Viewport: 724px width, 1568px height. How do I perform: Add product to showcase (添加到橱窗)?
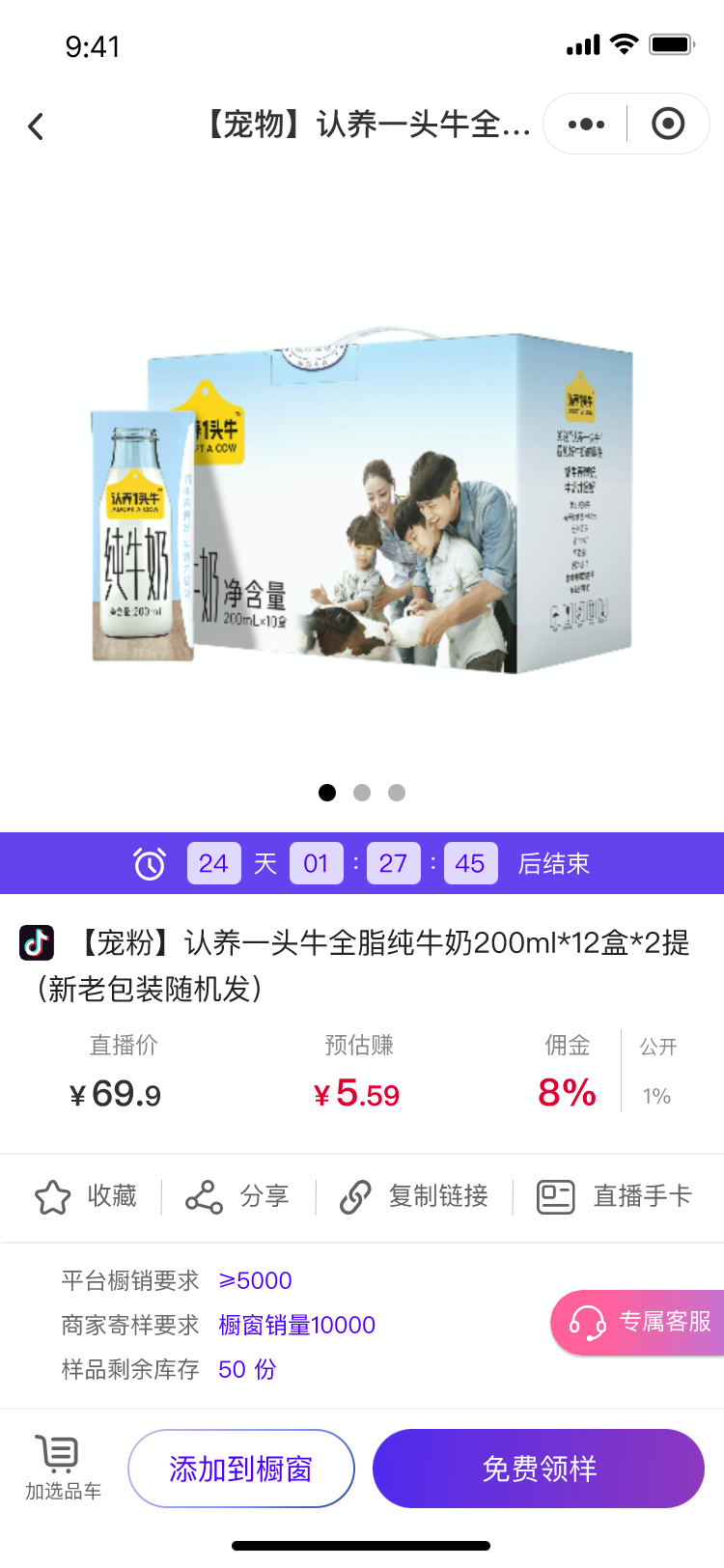coord(241,1469)
